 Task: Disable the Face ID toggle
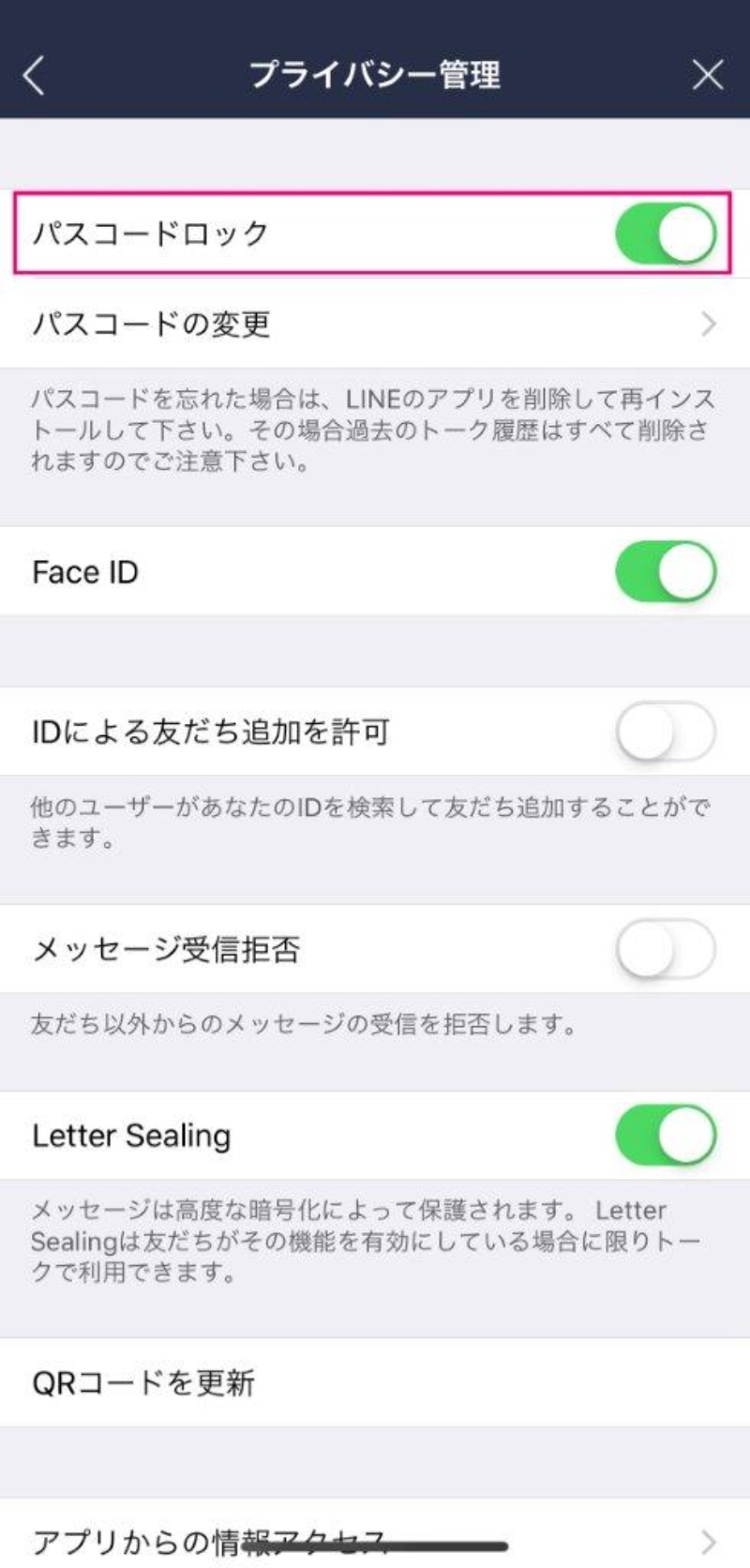[x=666, y=571]
